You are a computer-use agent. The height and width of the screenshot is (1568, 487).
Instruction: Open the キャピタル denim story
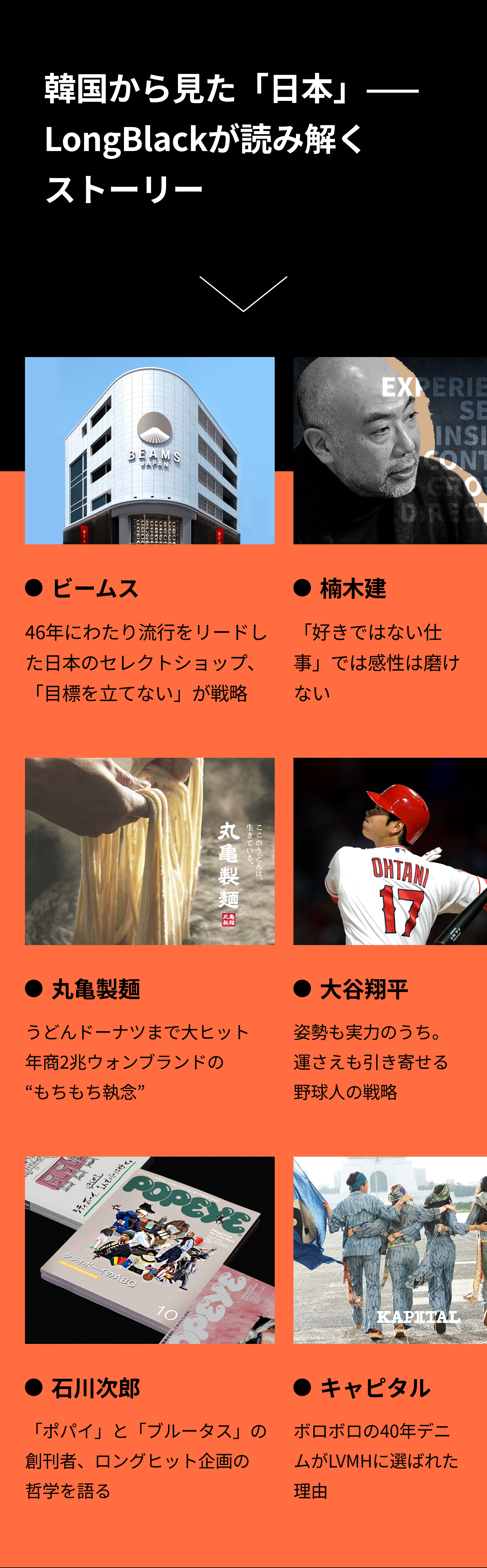click(390, 1250)
